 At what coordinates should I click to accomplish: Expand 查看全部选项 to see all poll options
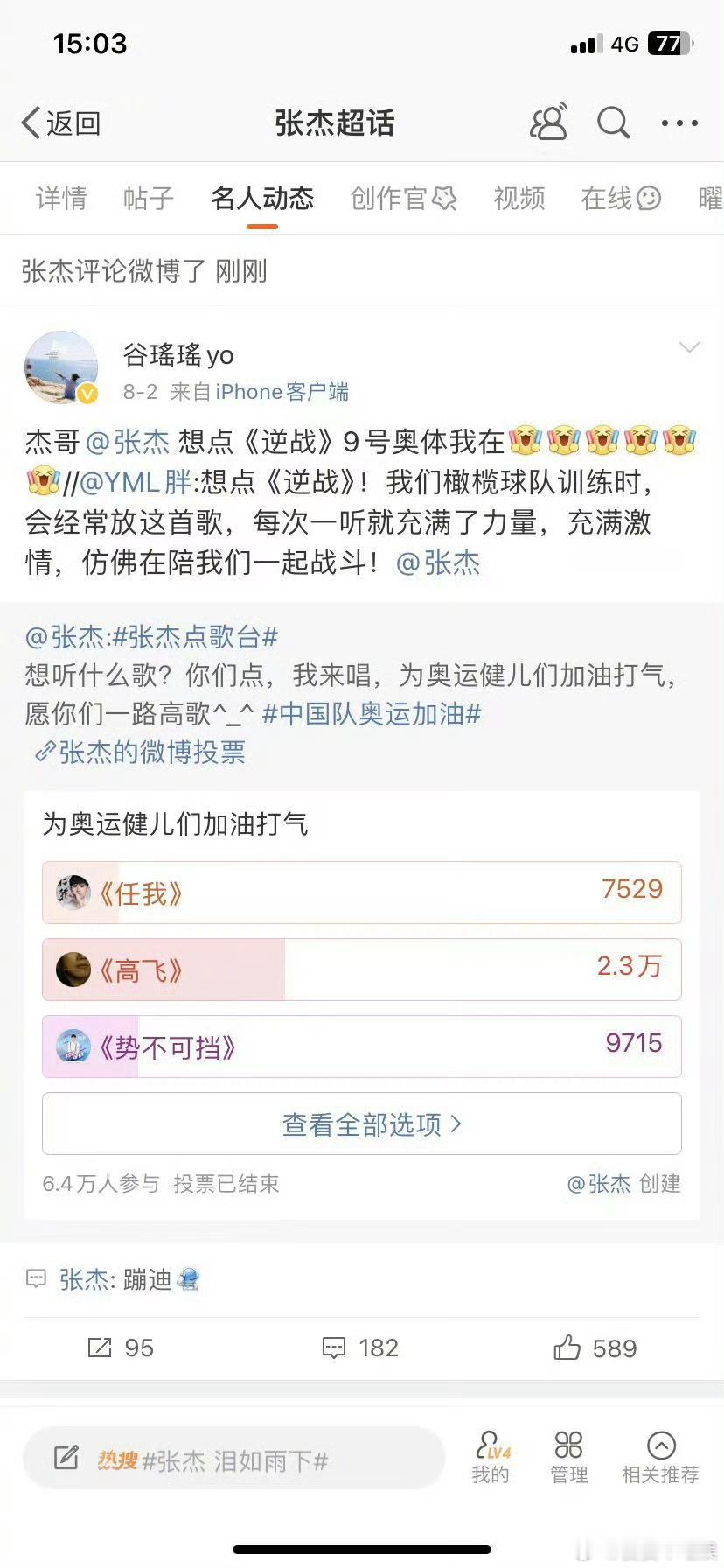click(361, 1124)
